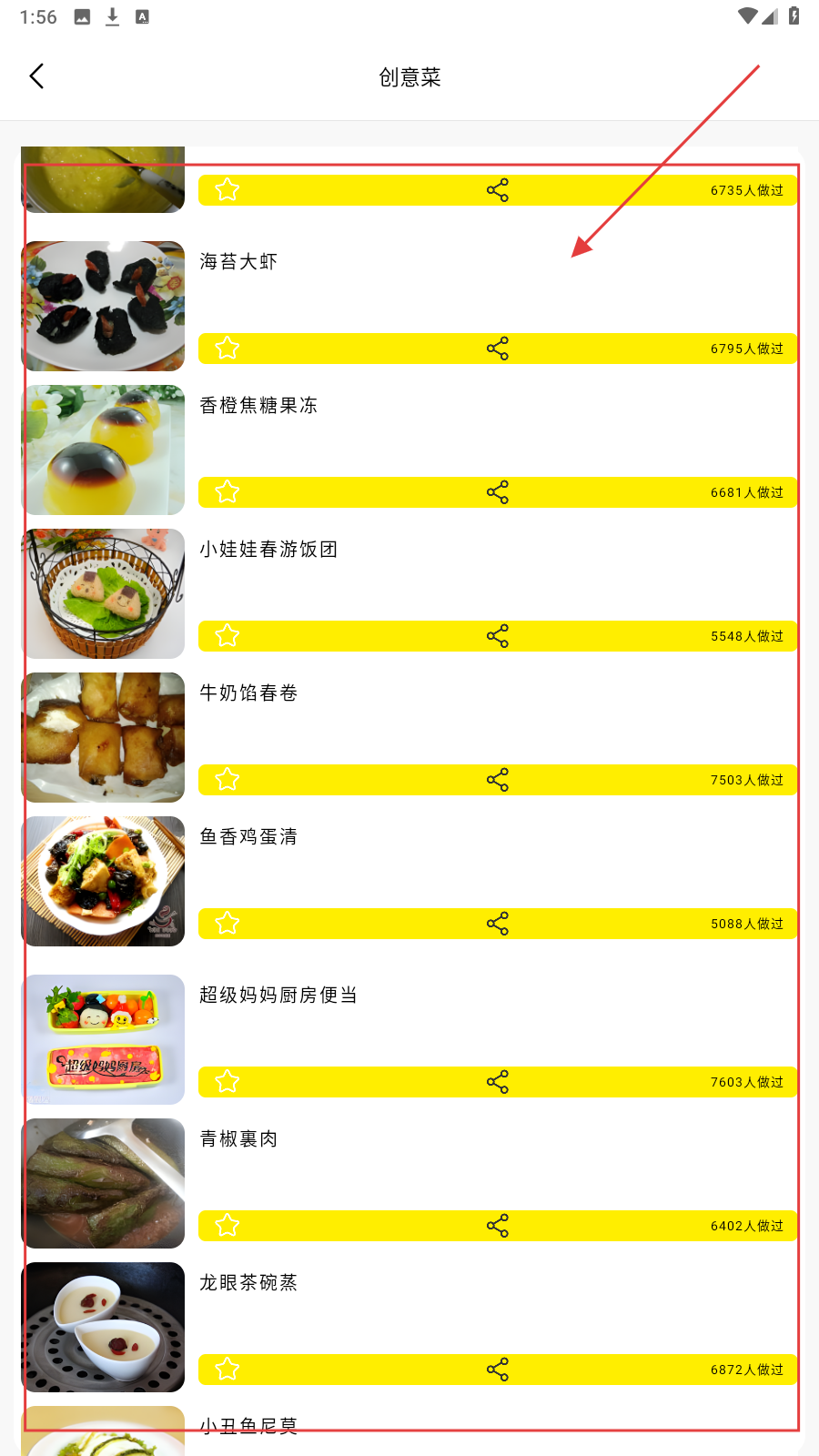Favorite the 牛奶馅春卷 recipe
This screenshot has width=819, height=1456.
point(227,780)
